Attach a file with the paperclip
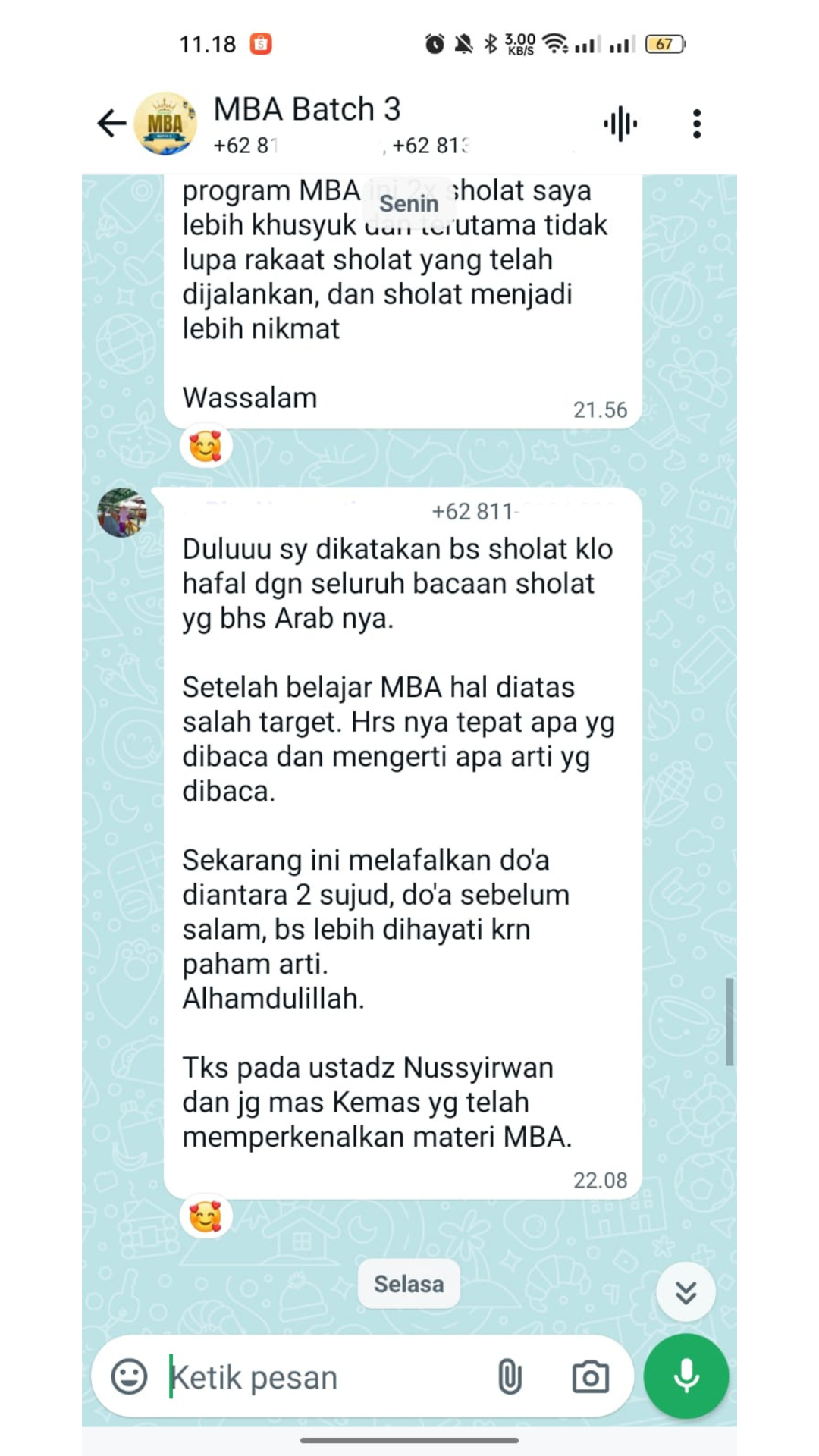819x1456 pixels. (510, 1376)
